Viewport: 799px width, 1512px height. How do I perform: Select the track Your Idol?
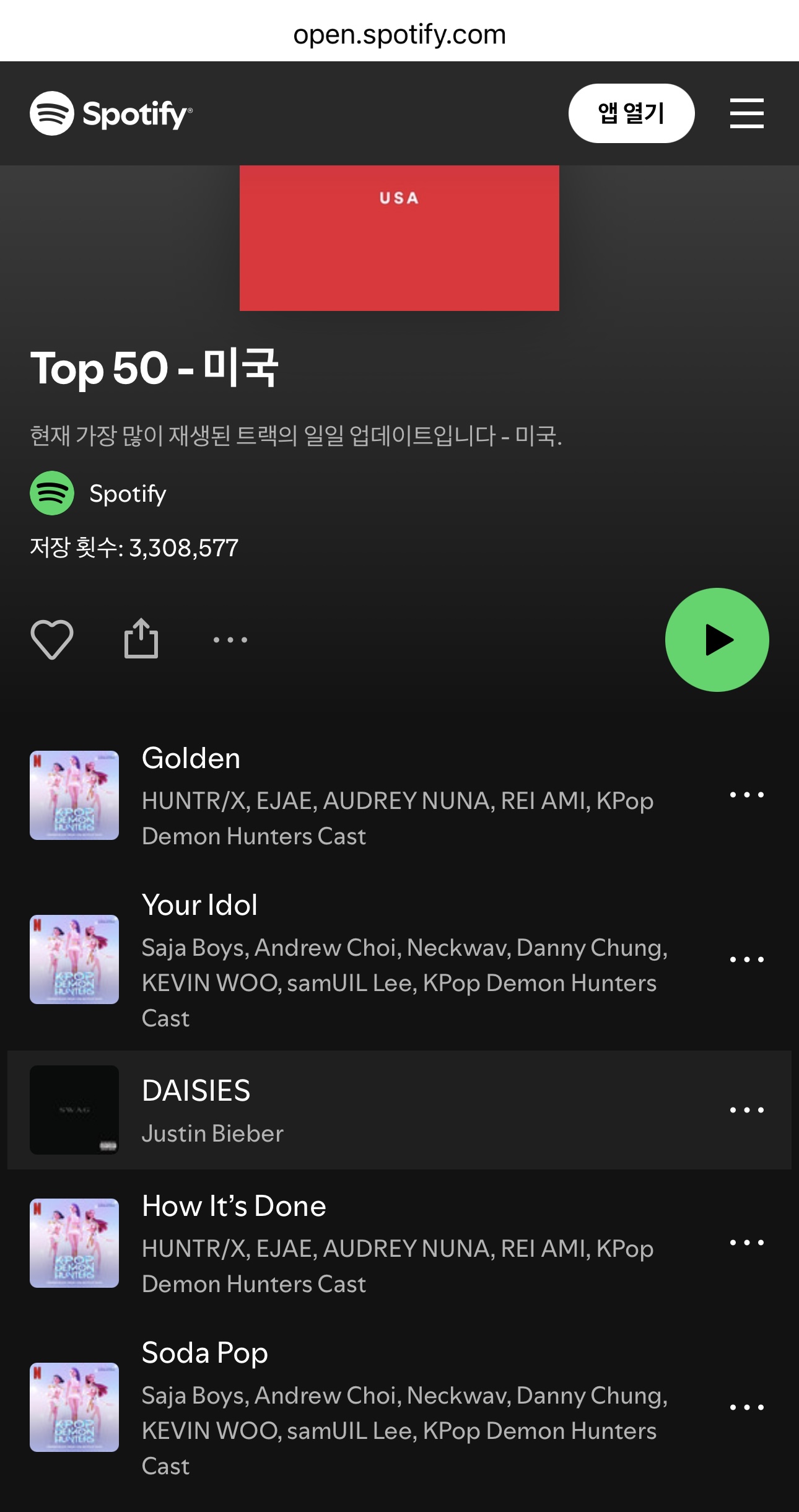[x=399, y=959]
